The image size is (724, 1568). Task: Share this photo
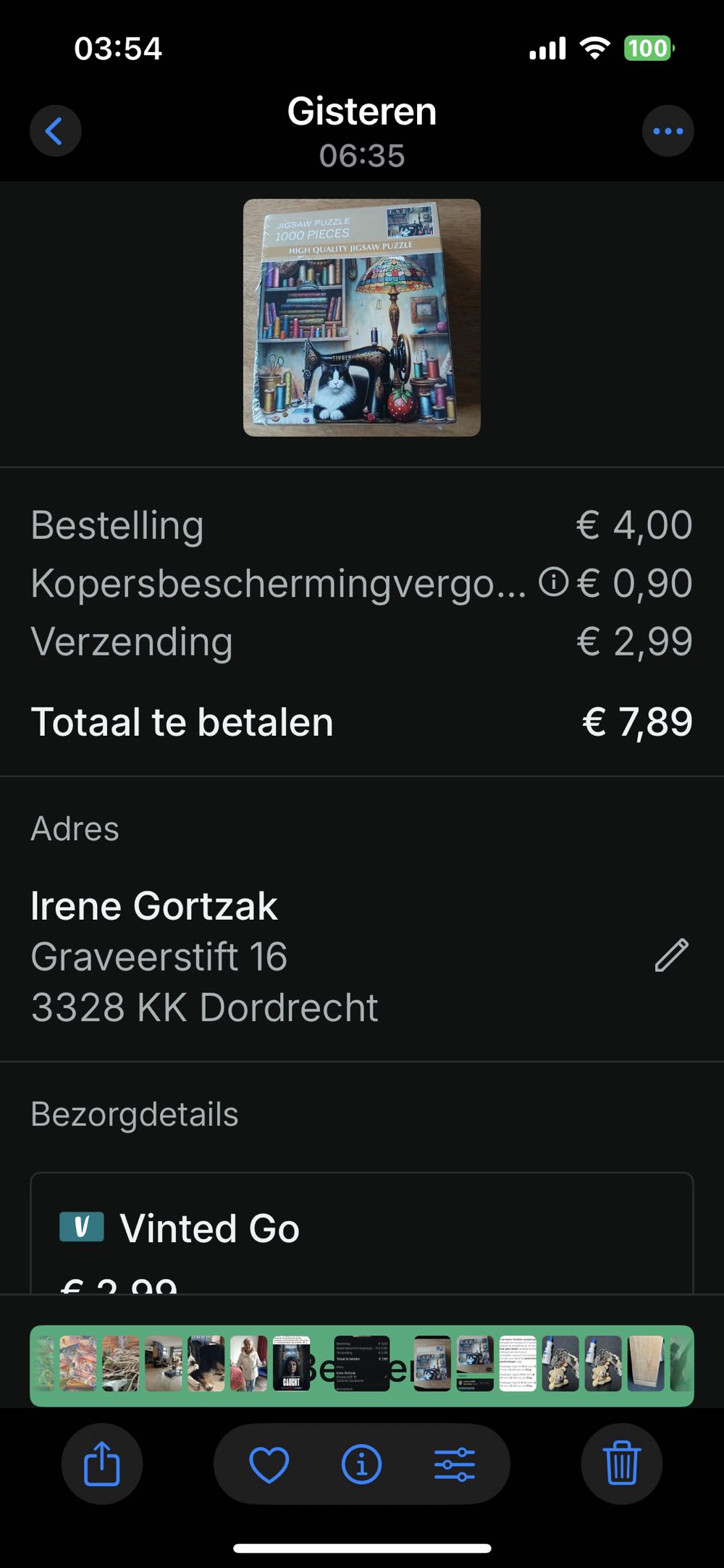click(102, 1464)
